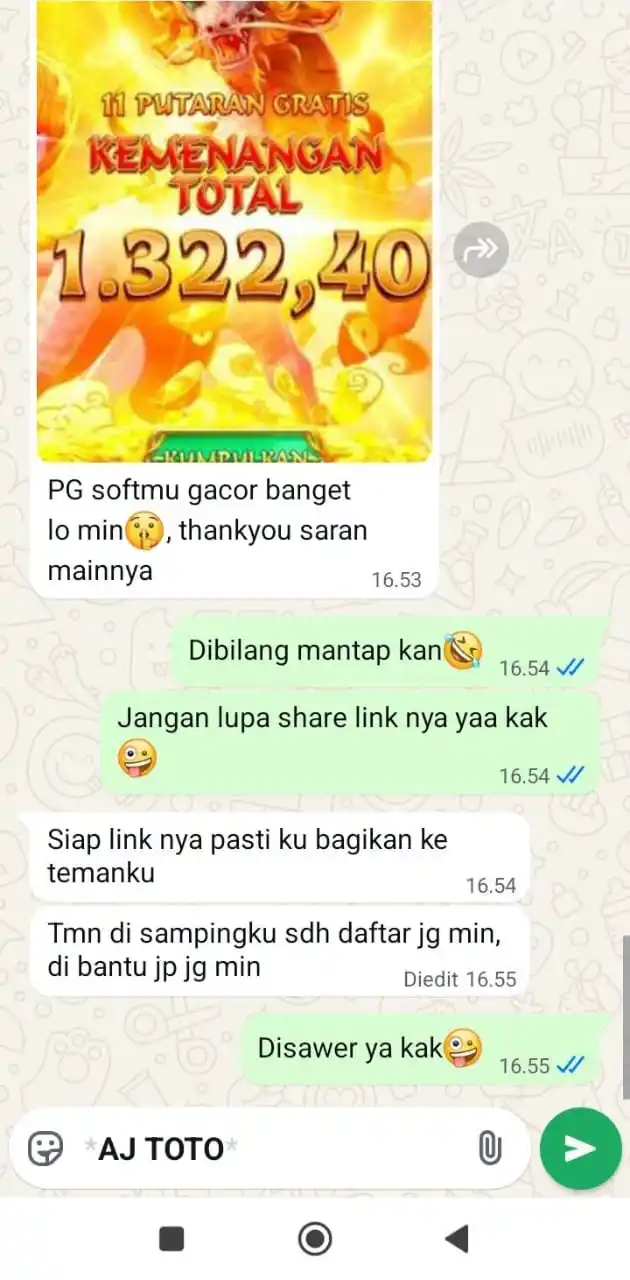Open recent apps with the square button

pyautogui.click(x=172, y=1240)
